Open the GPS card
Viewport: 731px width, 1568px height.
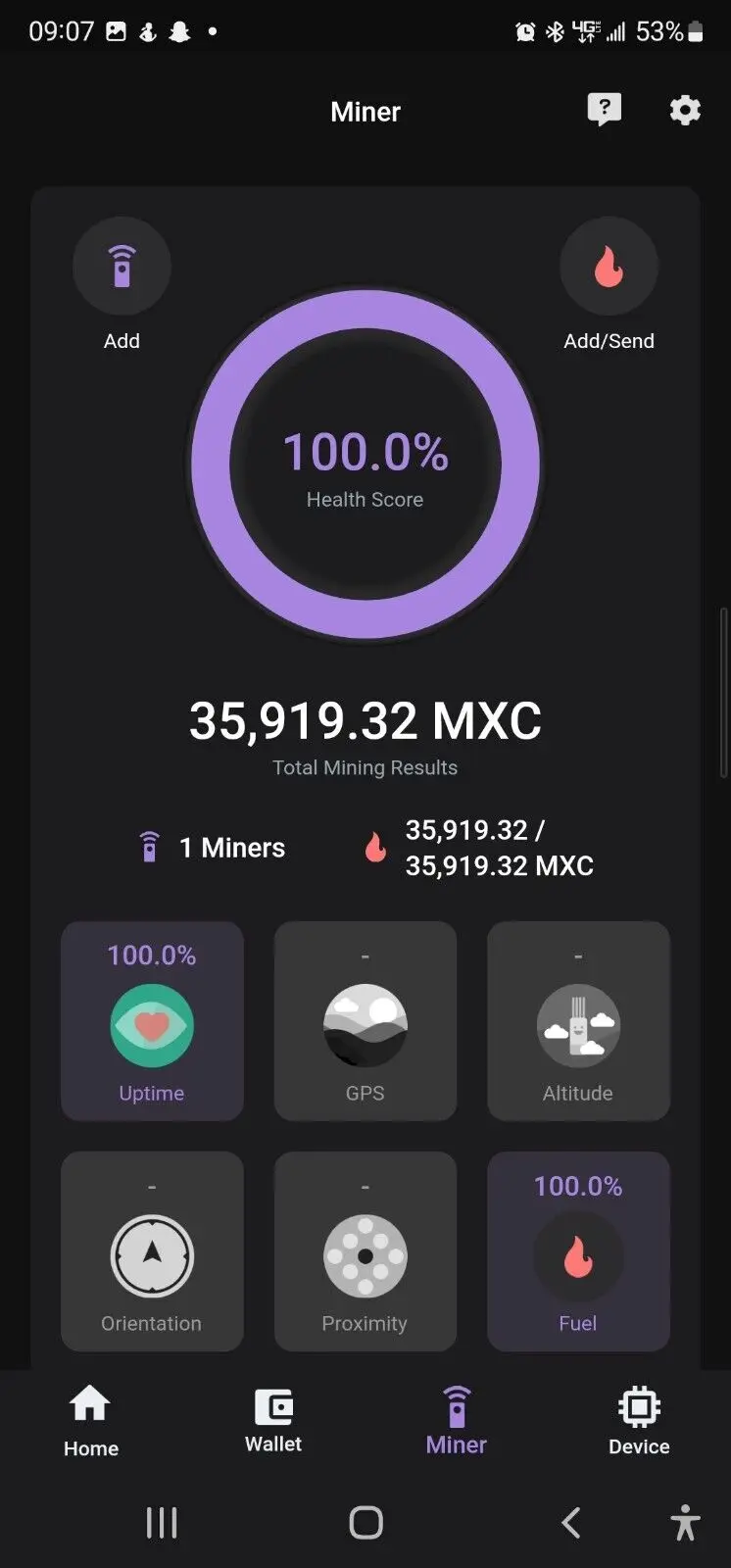(x=365, y=1021)
